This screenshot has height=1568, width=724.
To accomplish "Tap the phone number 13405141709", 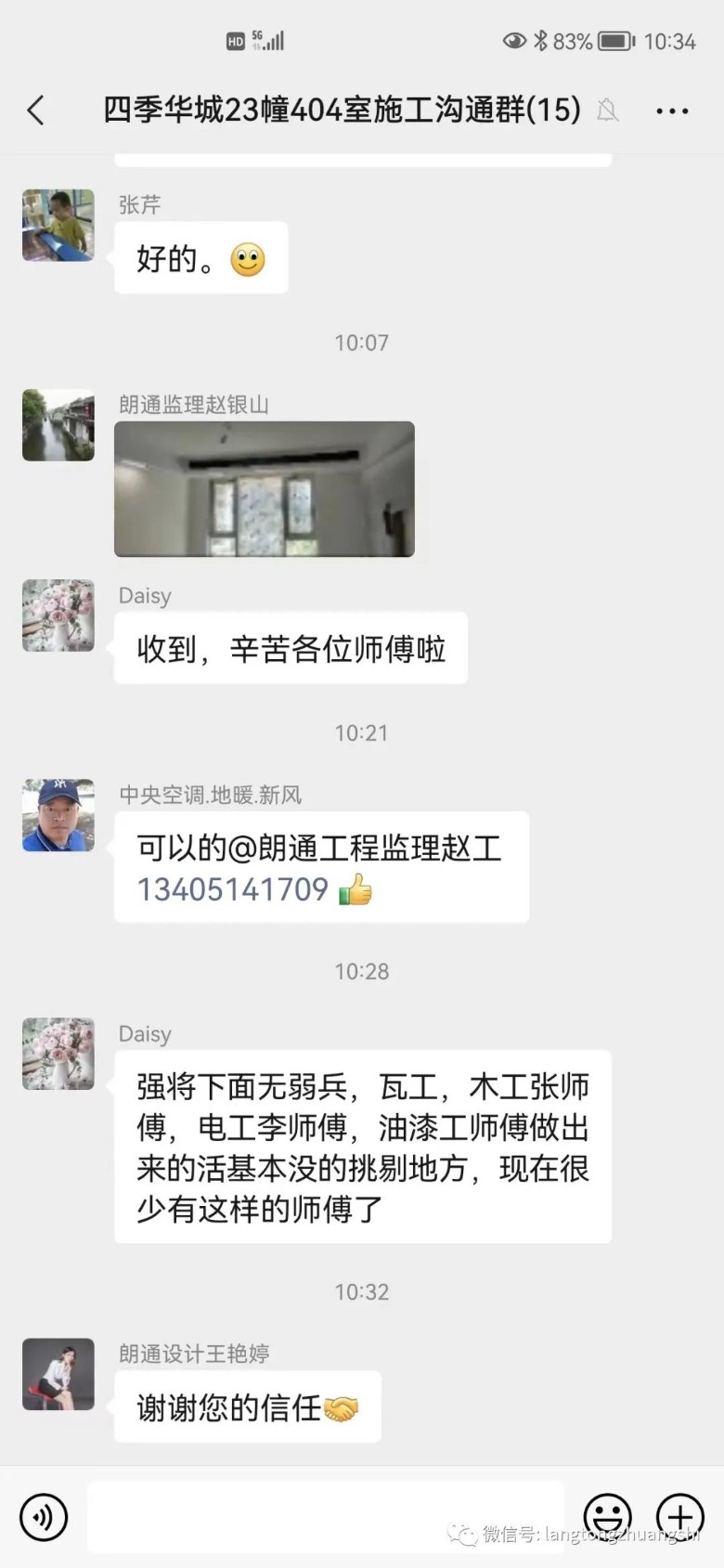I will pos(233,889).
